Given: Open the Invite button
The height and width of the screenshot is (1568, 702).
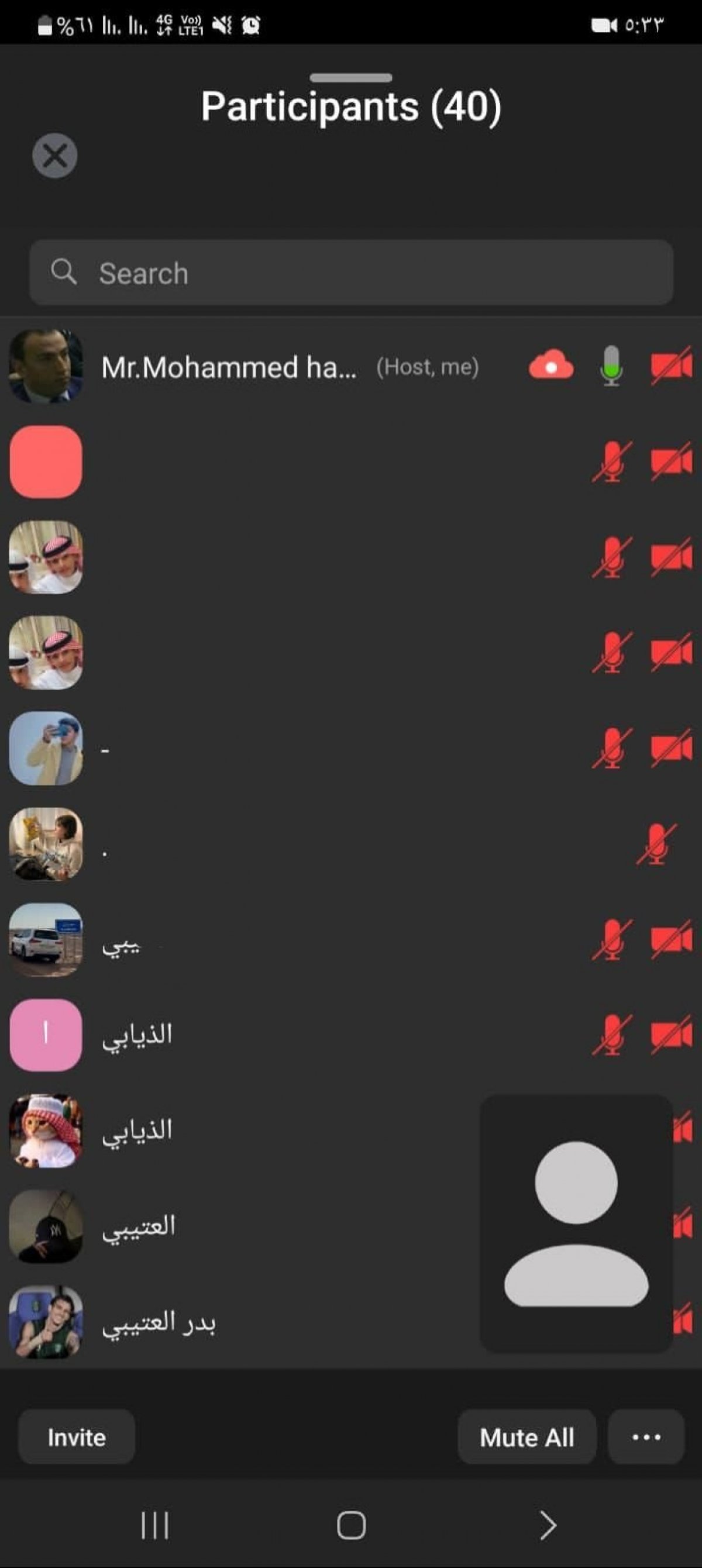Looking at the screenshot, I should point(77,1437).
